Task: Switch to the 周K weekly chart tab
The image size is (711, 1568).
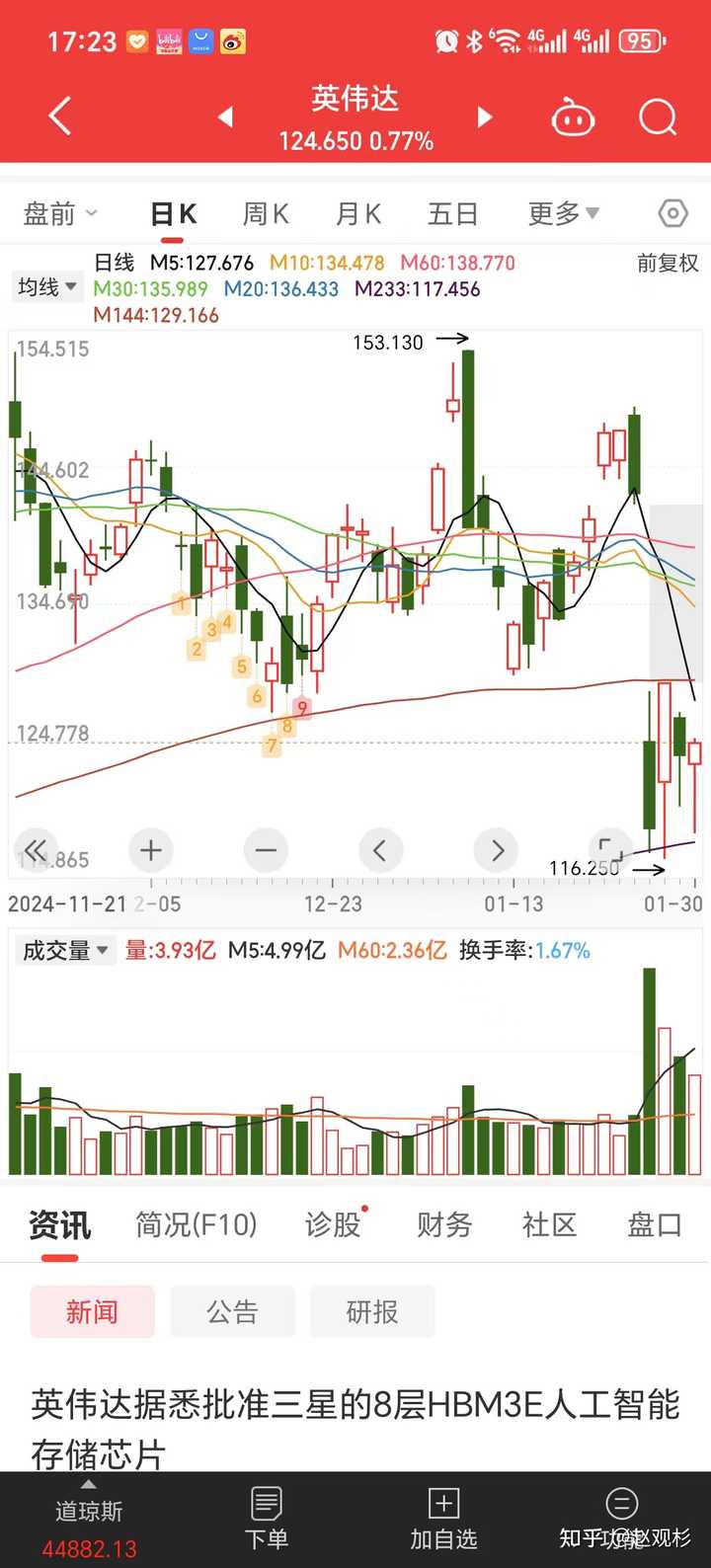Action: [264, 212]
